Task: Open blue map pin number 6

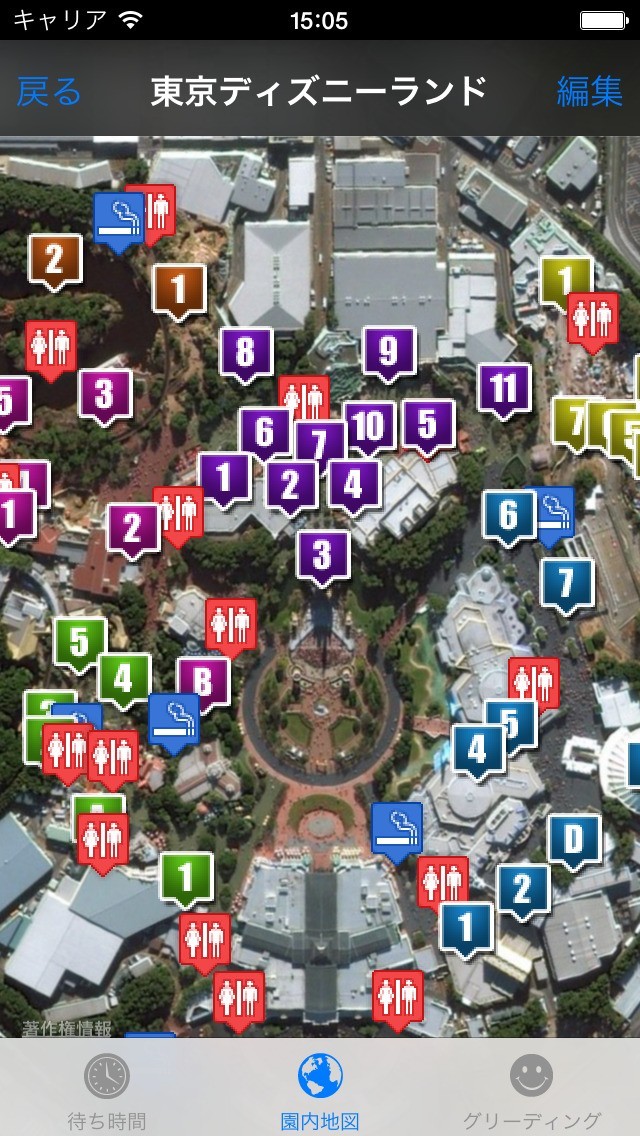Action: click(x=508, y=515)
